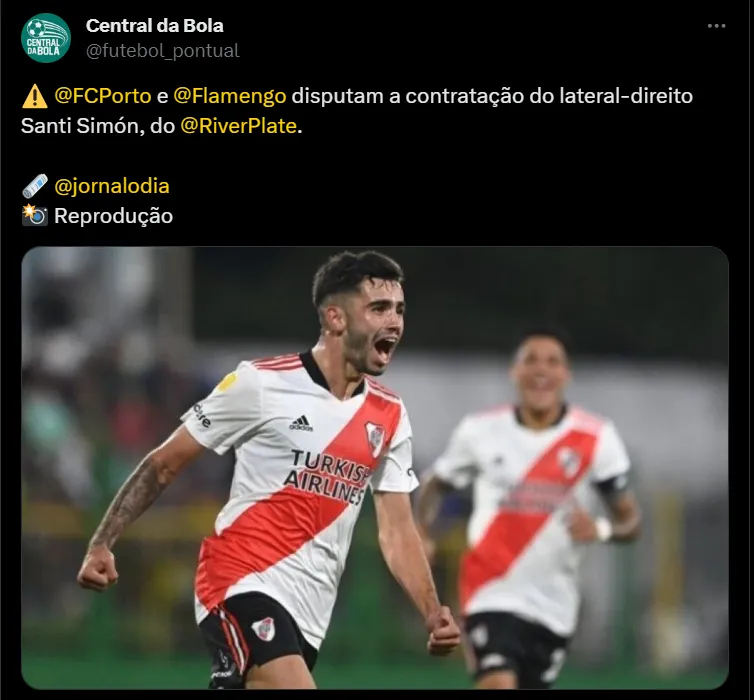
Task: Open the @FCPorto mention
Action: click(x=101, y=96)
